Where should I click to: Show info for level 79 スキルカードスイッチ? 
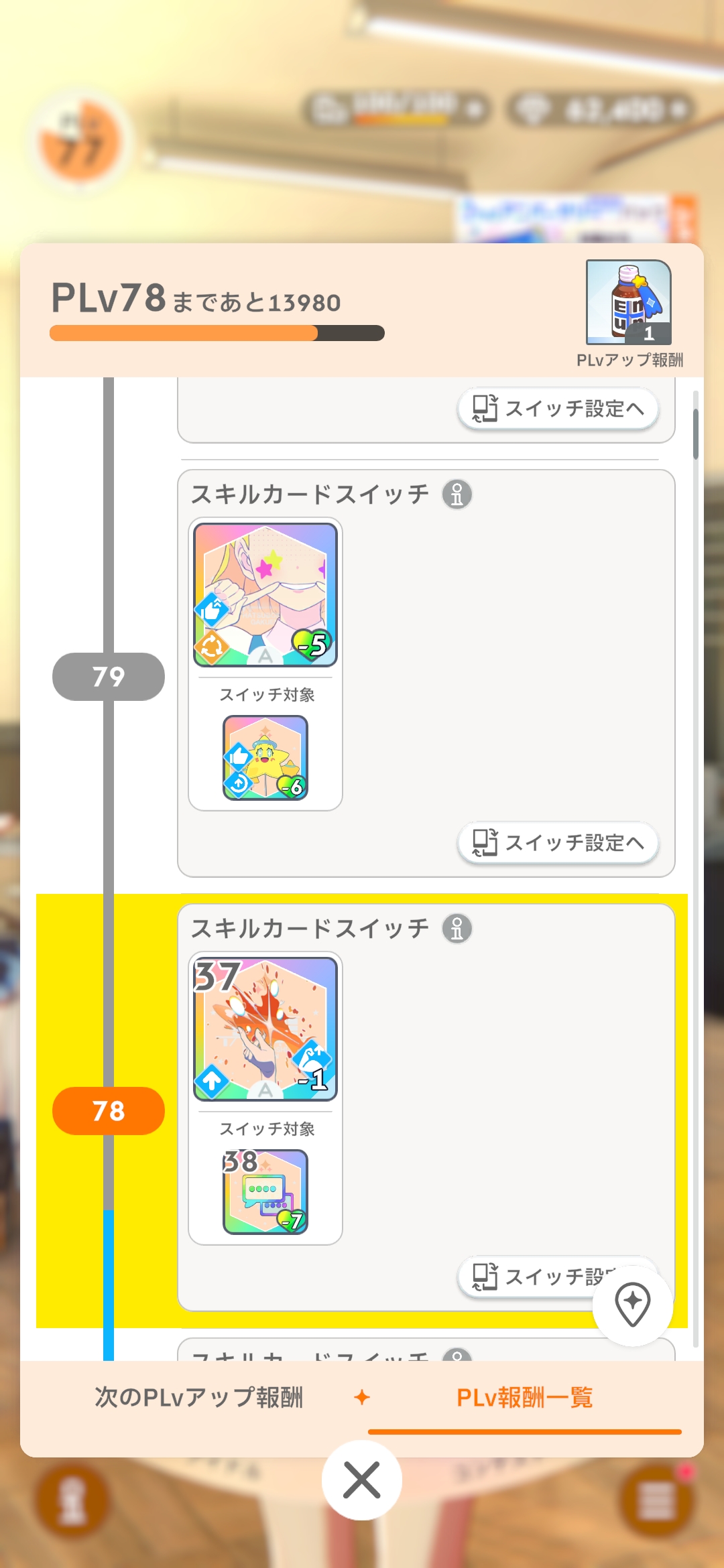[x=457, y=495]
